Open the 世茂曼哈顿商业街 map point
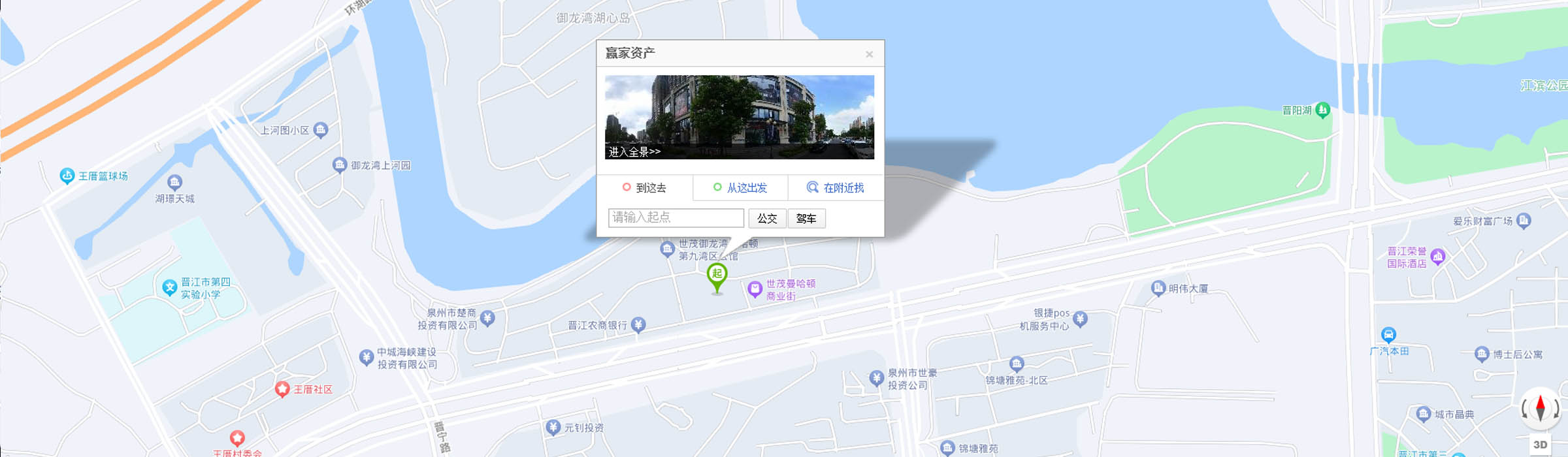 (x=755, y=289)
